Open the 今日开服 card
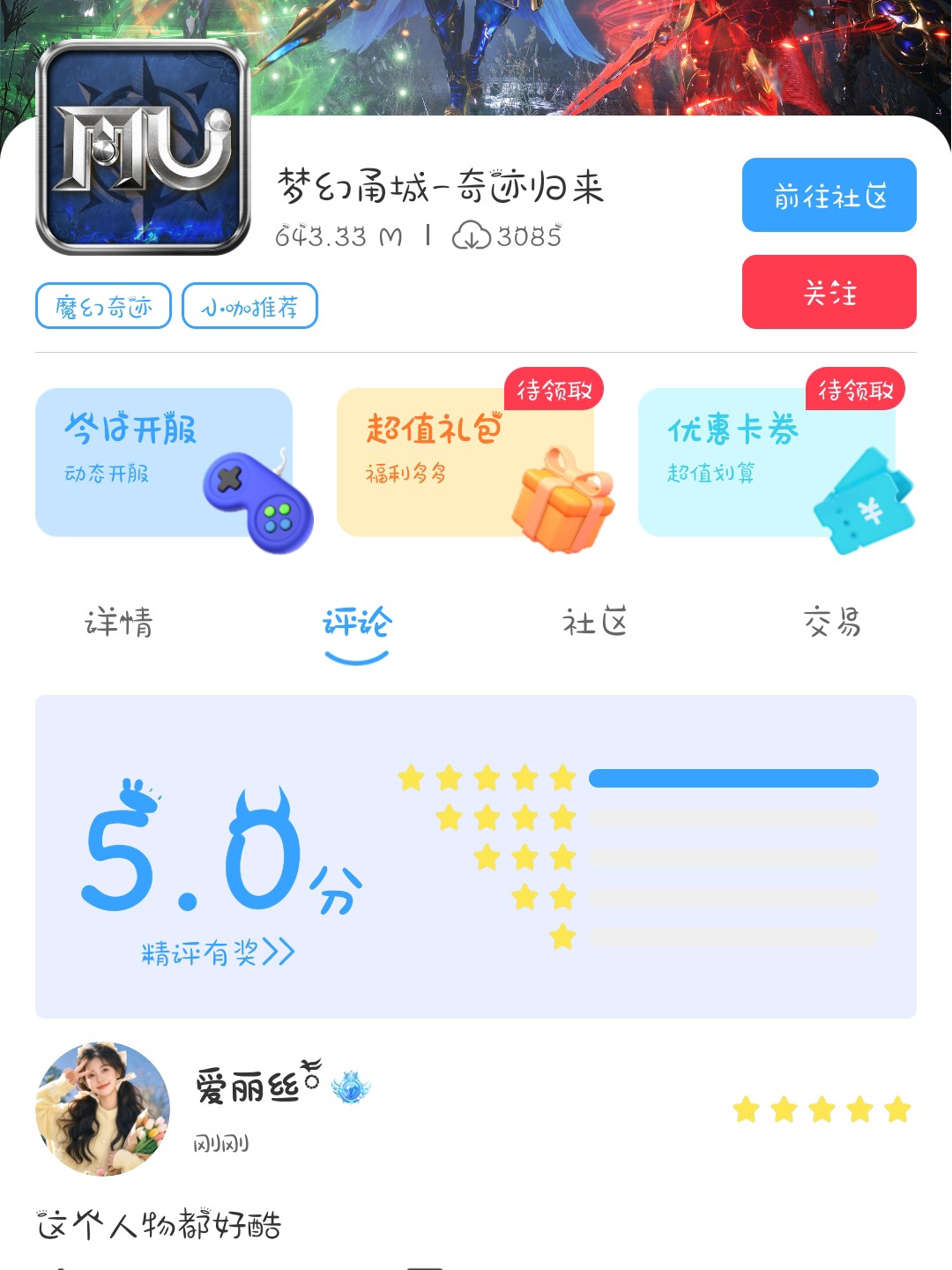This screenshot has width=952, height=1270. point(164,462)
